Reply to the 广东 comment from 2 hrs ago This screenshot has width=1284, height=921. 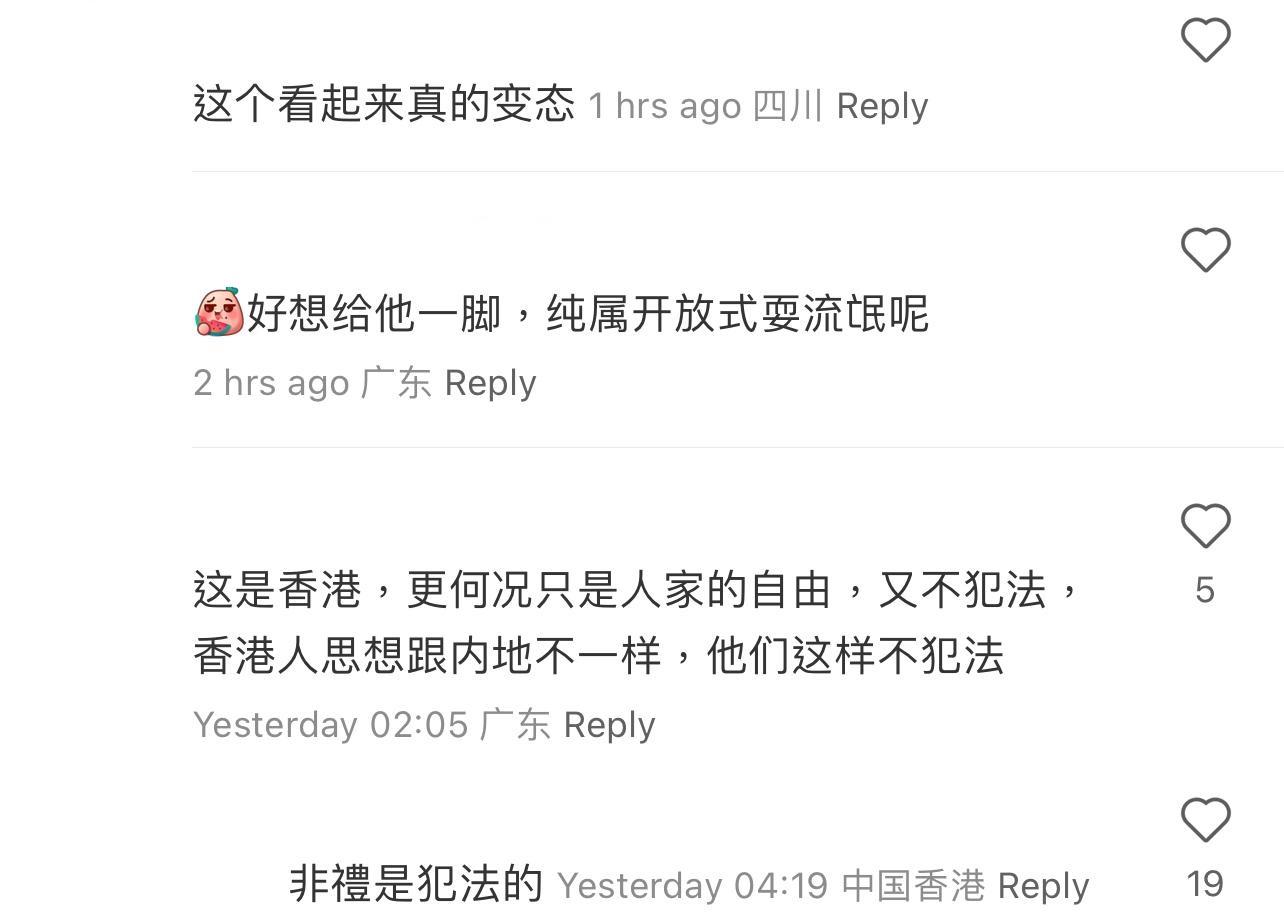[490, 383]
